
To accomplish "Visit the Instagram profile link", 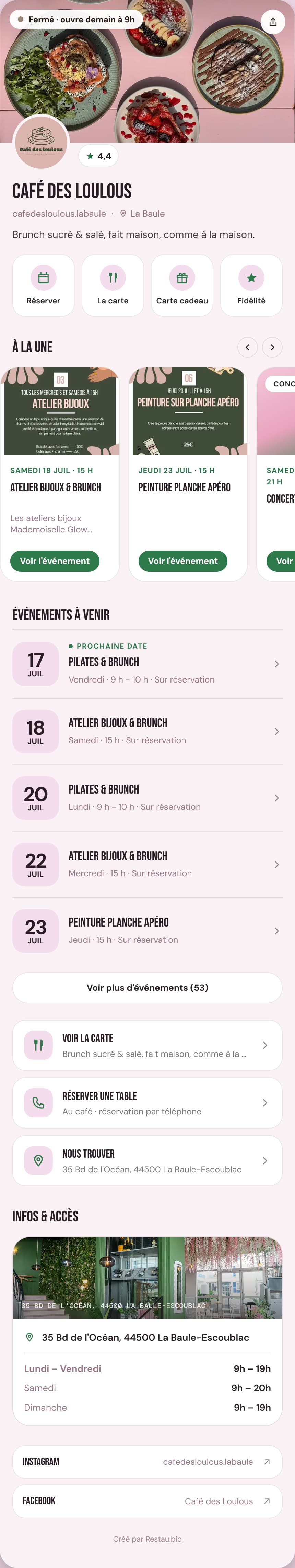I will [x=147, y=1461].
